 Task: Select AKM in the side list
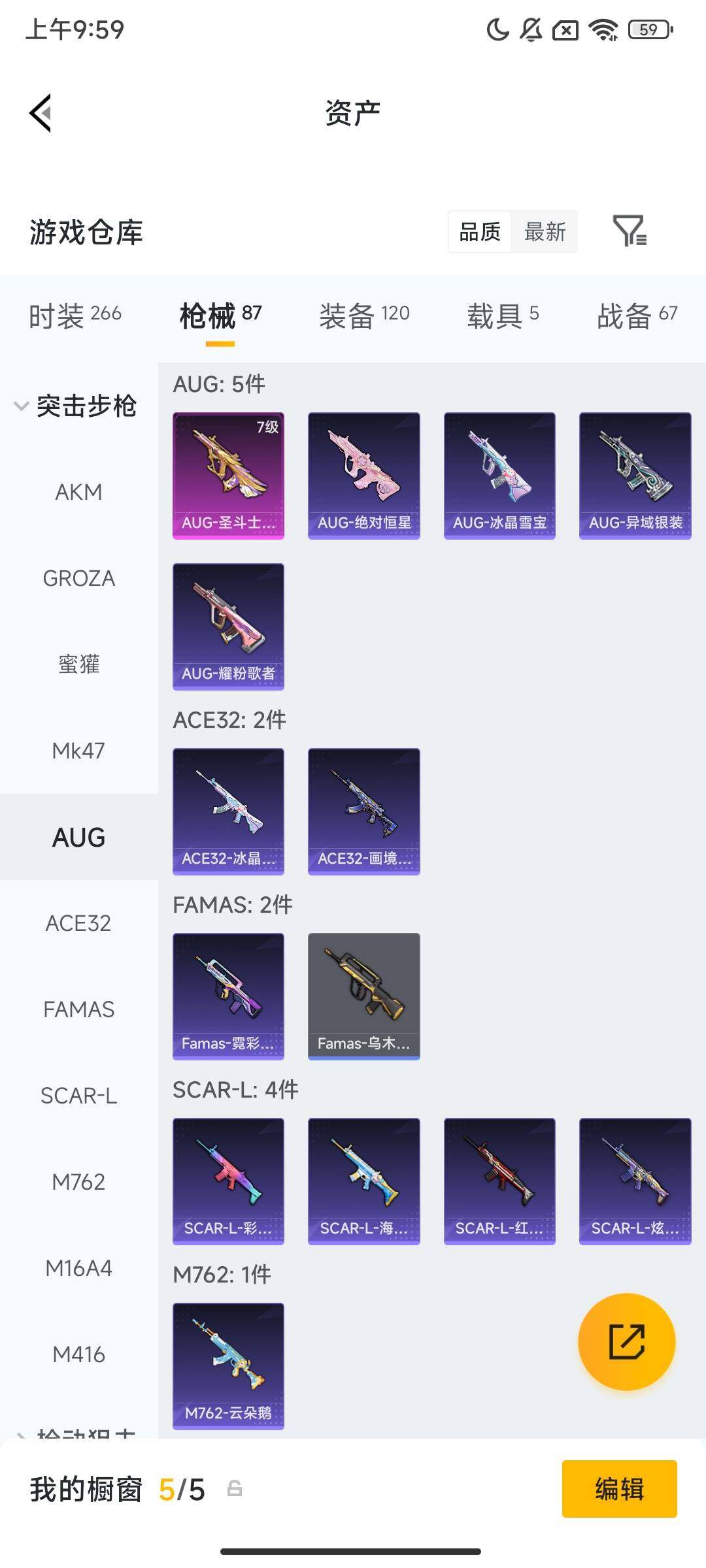78,492
